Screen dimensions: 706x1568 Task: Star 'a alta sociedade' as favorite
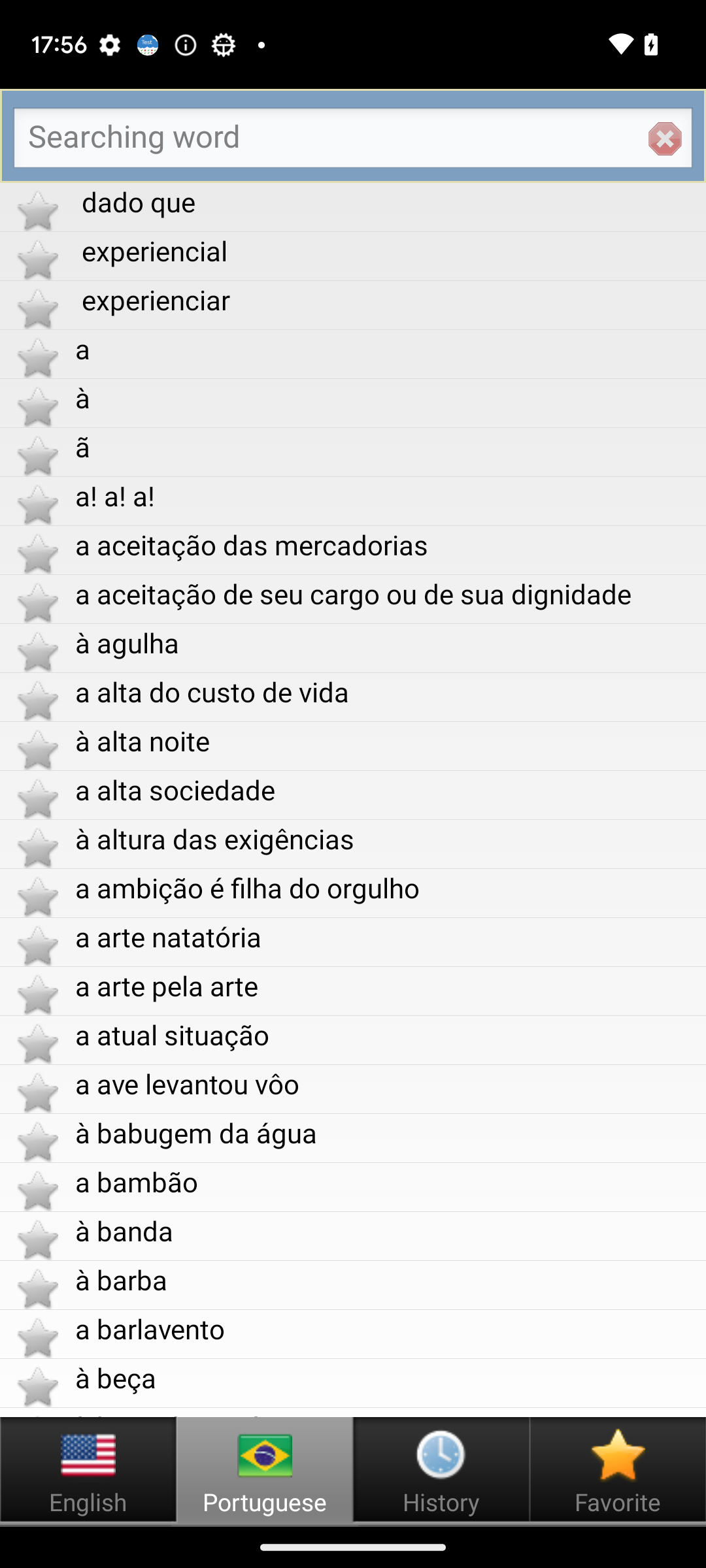pos(37,798)
